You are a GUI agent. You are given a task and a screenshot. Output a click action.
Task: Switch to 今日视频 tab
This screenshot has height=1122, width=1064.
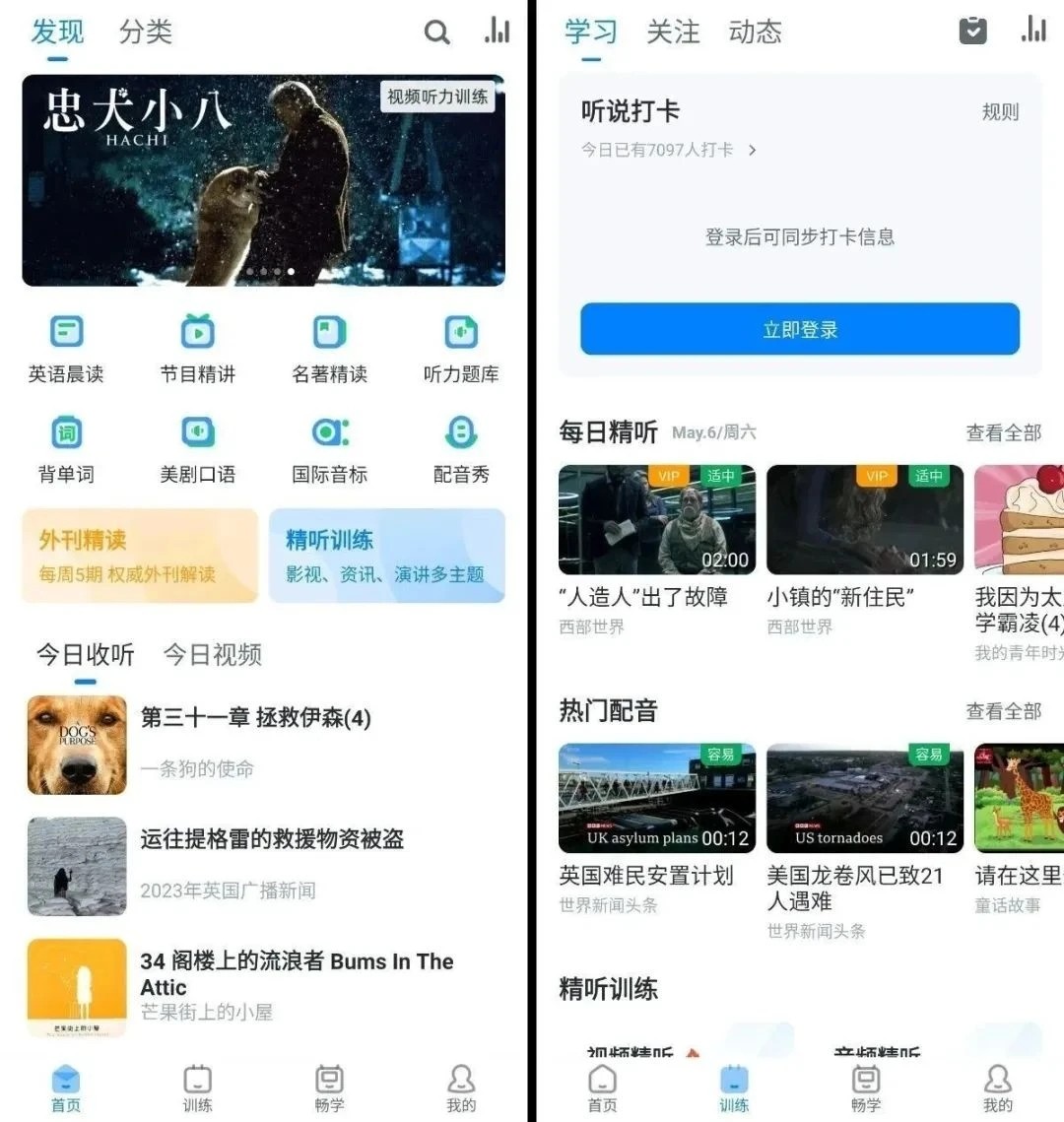(x=213, y=654)
